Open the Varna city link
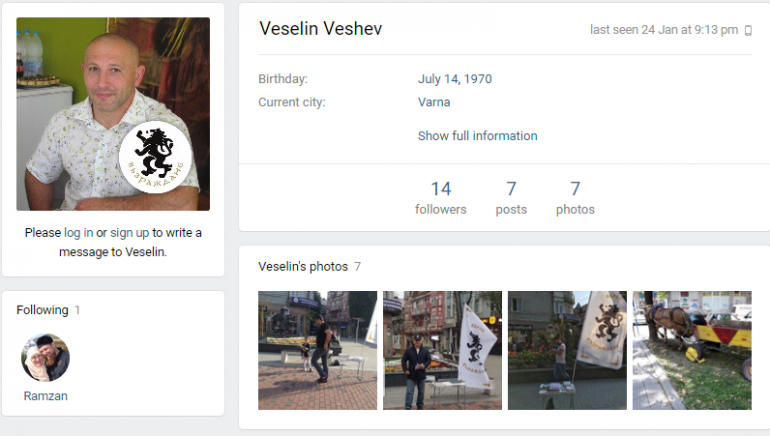The height and width of the screenshot is (436, 770). (x=434, y=102)
